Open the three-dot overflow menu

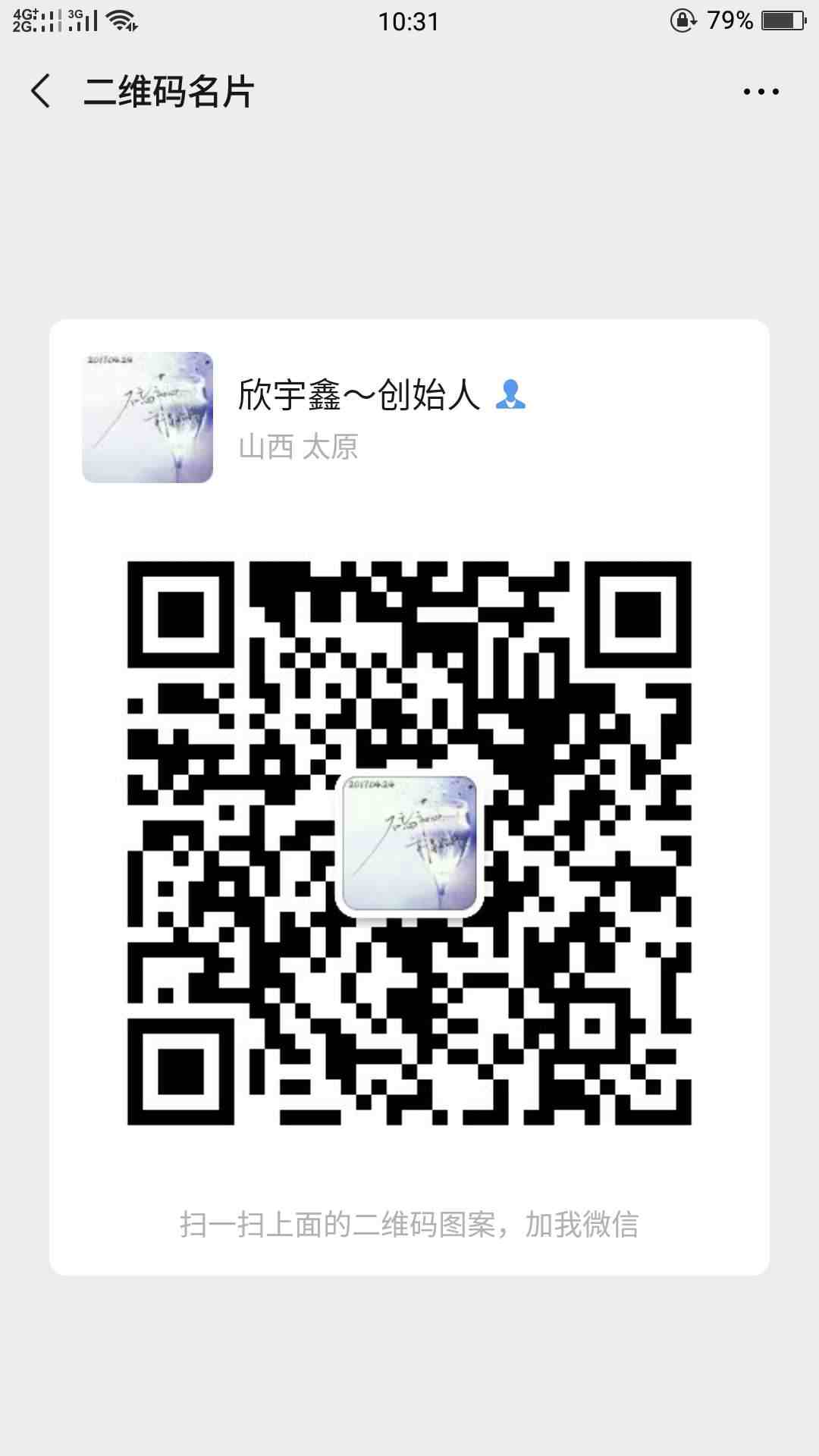[761, 92]
